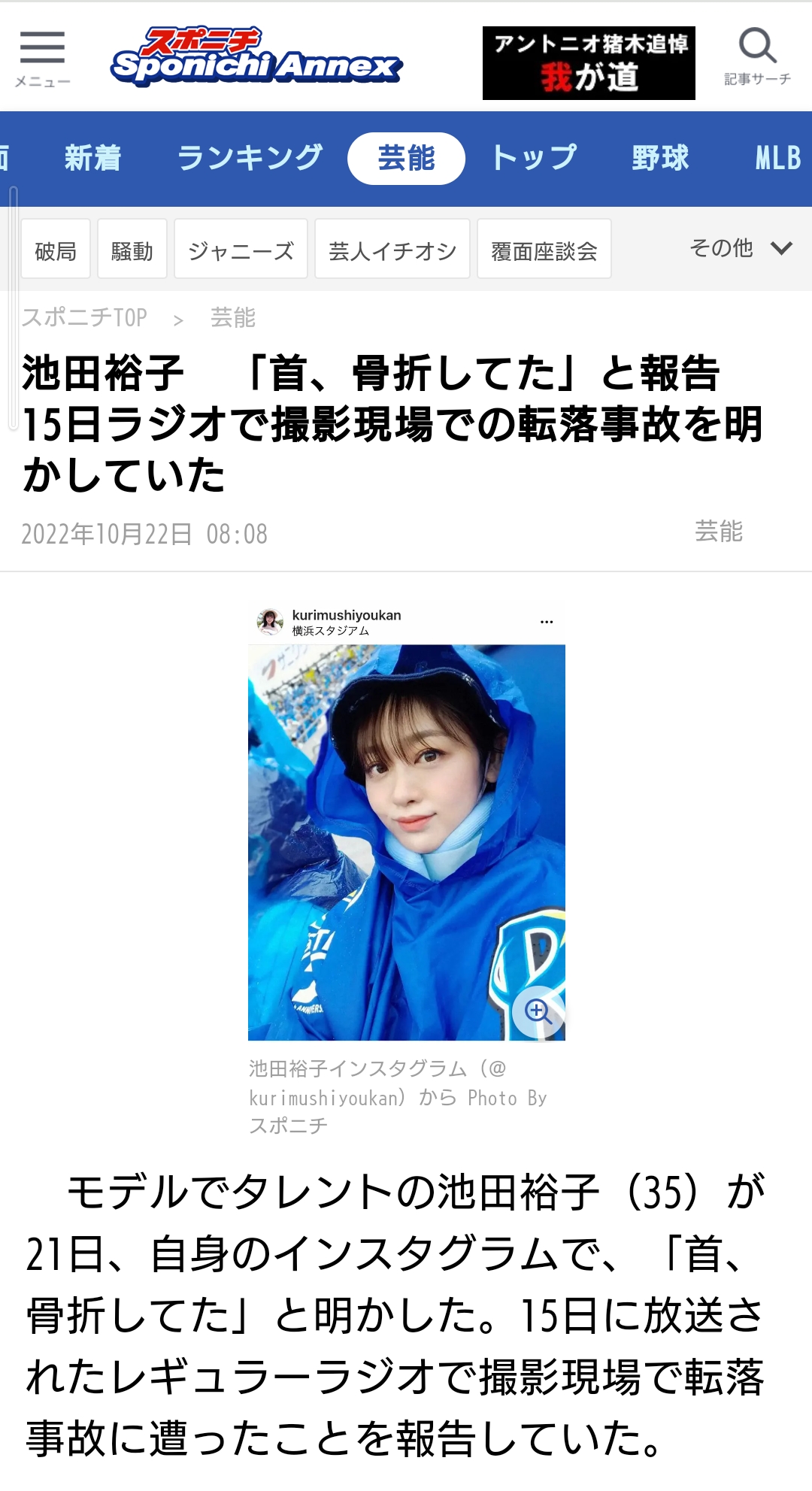Switch to the 野球 tab
812x1491 pixels.
(x=660, y=159)
